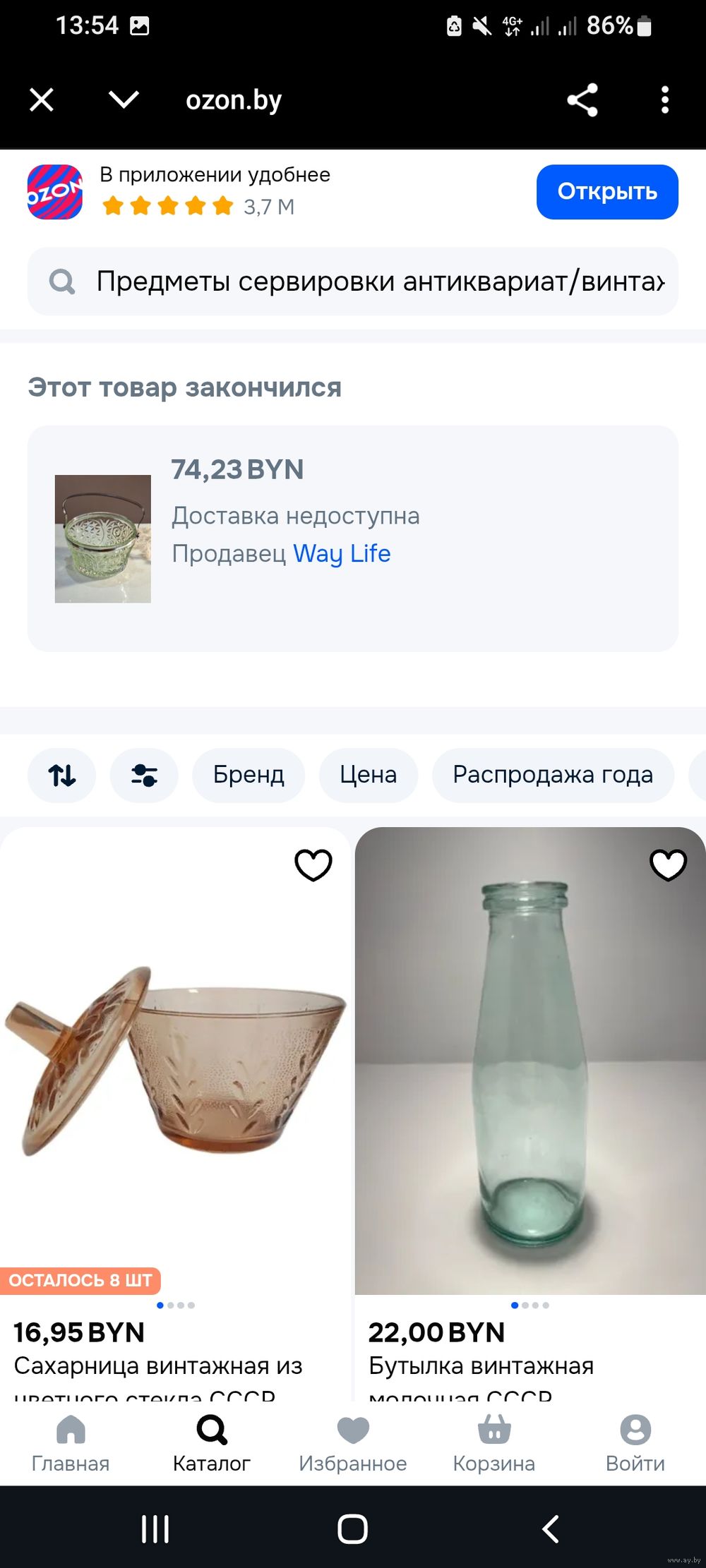
Task: Share the ozon.by page
Action: (582, 99)
